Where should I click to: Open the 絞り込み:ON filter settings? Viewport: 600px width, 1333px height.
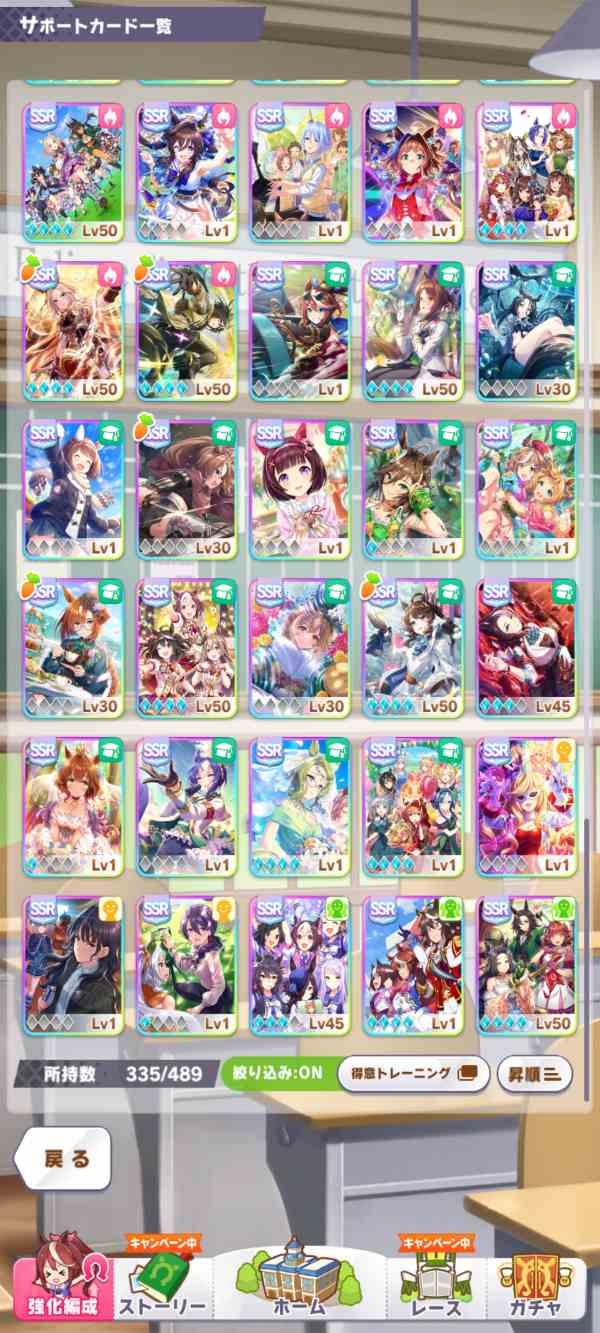tap(277, 1073)
